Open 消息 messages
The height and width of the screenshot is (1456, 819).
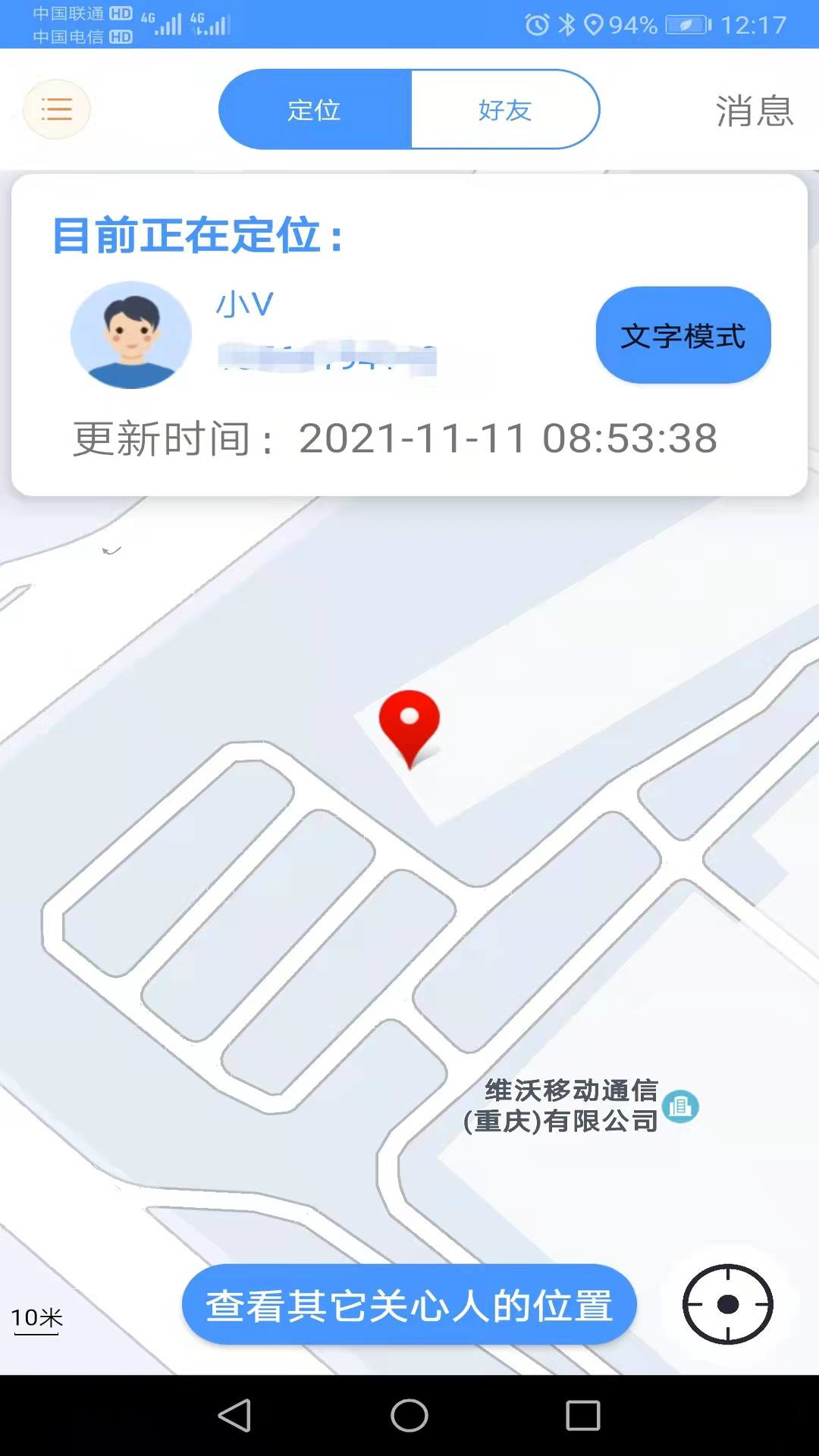754,111
